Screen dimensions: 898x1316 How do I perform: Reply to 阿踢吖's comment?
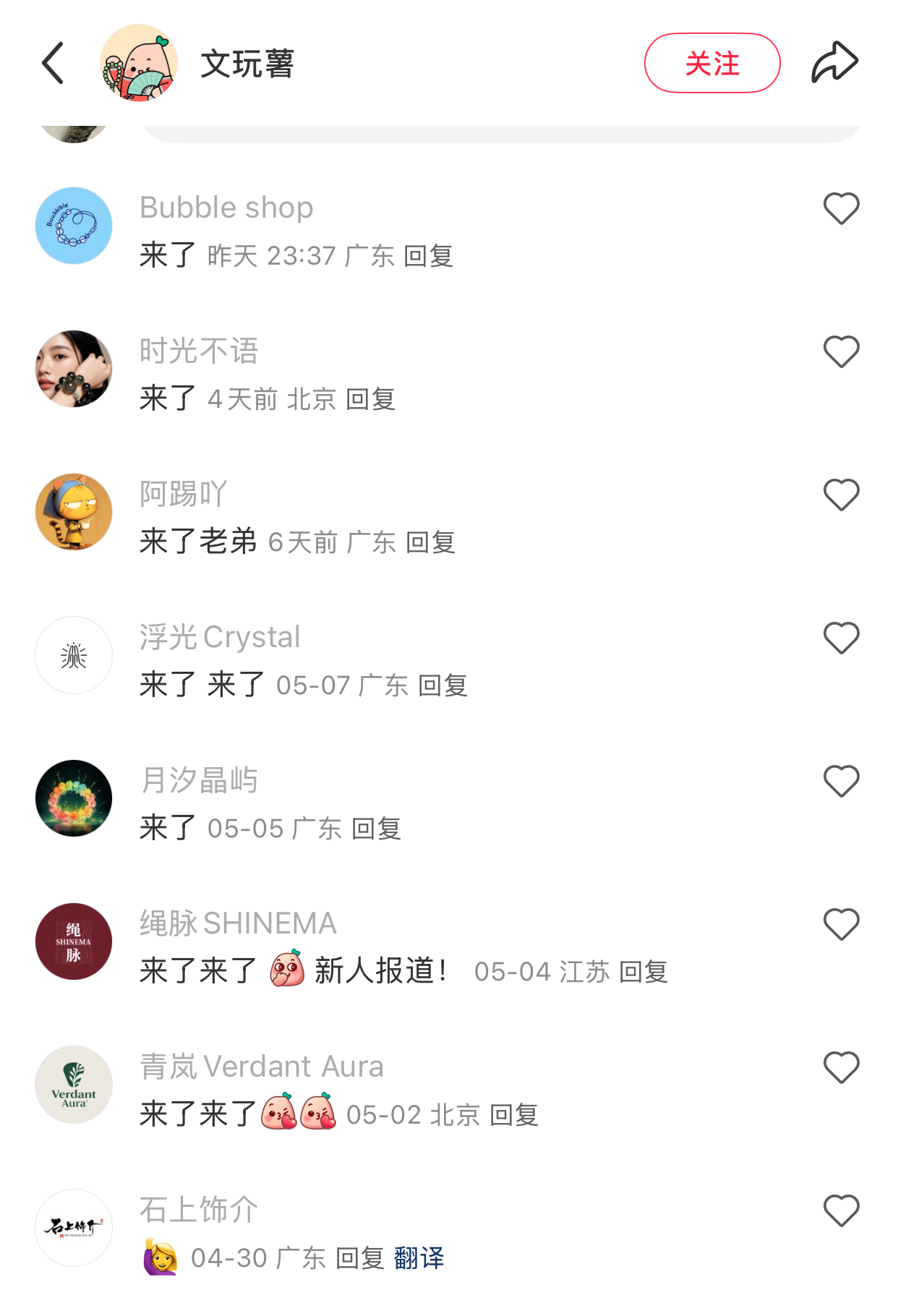(430, 542)
